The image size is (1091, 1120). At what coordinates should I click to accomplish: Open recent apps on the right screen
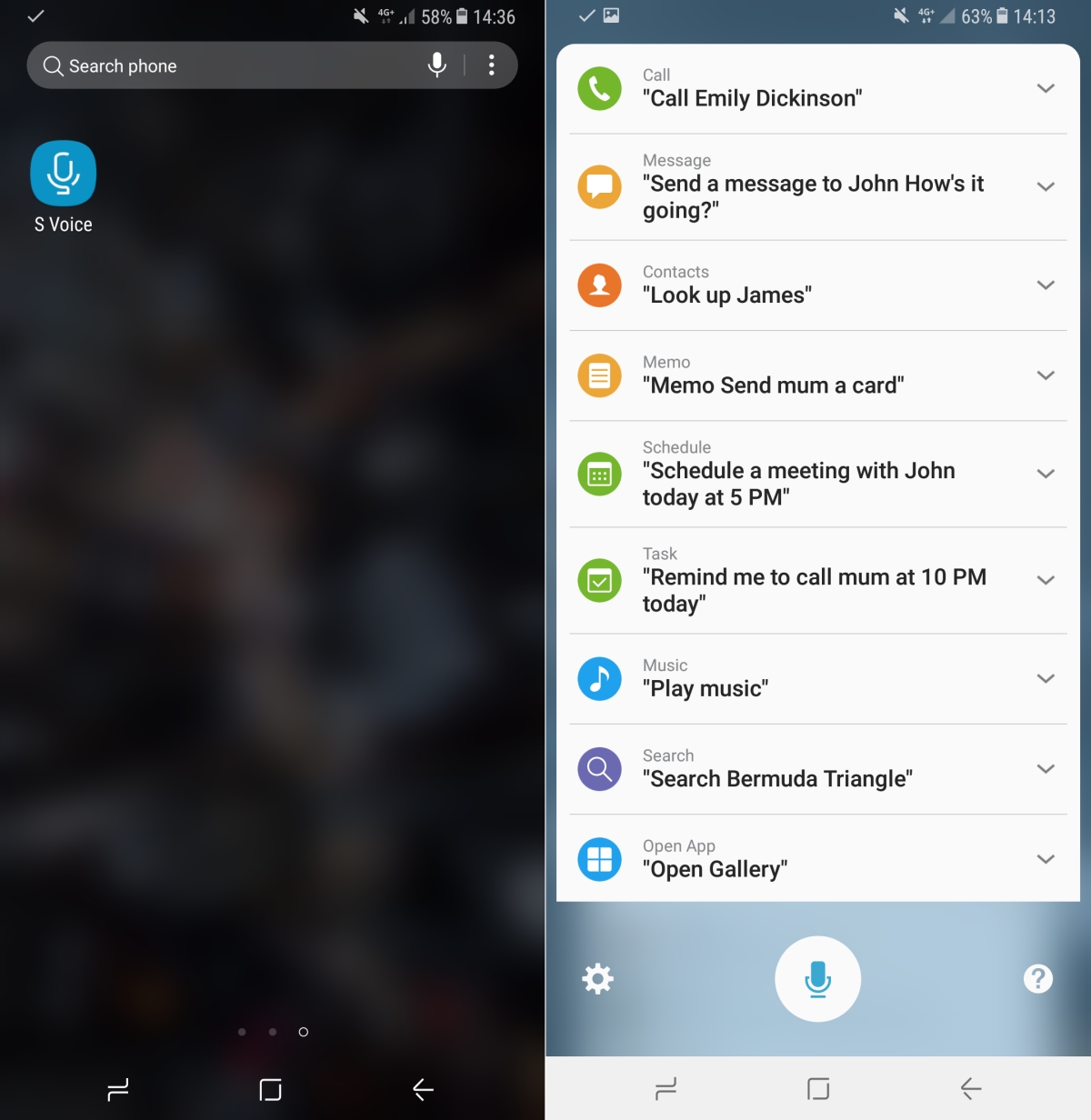click(665, 1088)
